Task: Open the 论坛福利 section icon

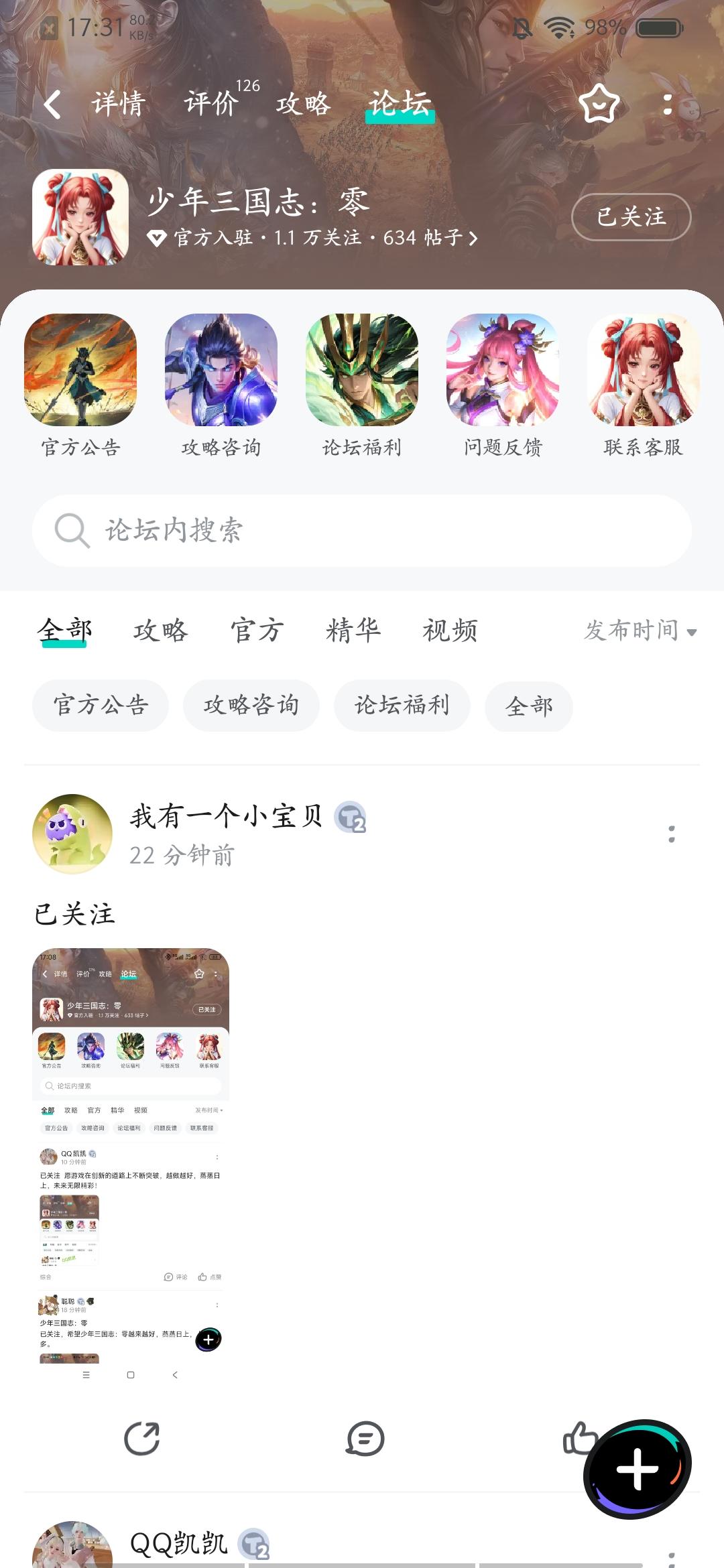Action: (361, 373)
